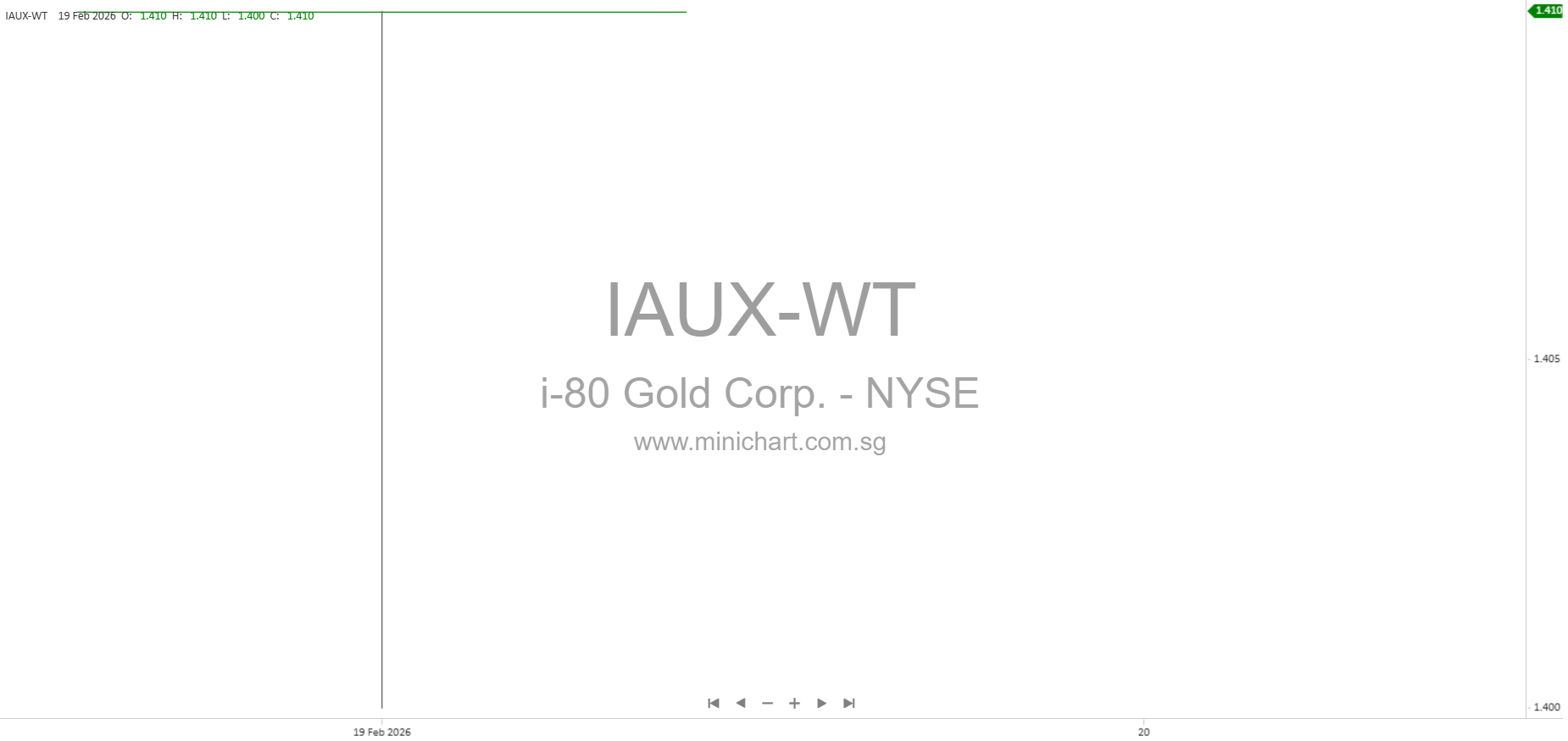The width and height of the screenshot is (1568, 741).
Task: Jump to the latest chart bar
Action: (849, 703)
